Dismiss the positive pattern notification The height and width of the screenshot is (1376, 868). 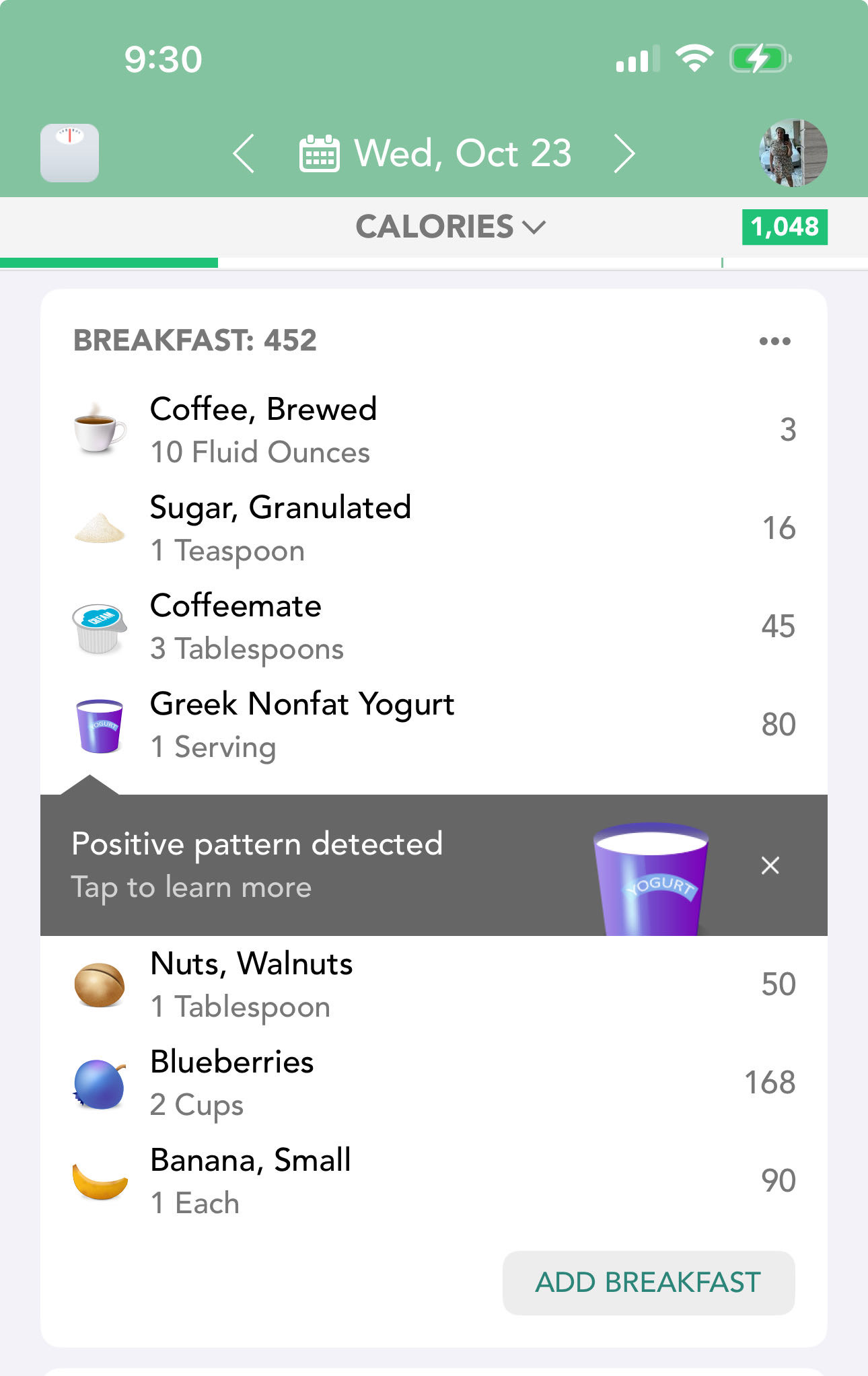tap(771, 866)
